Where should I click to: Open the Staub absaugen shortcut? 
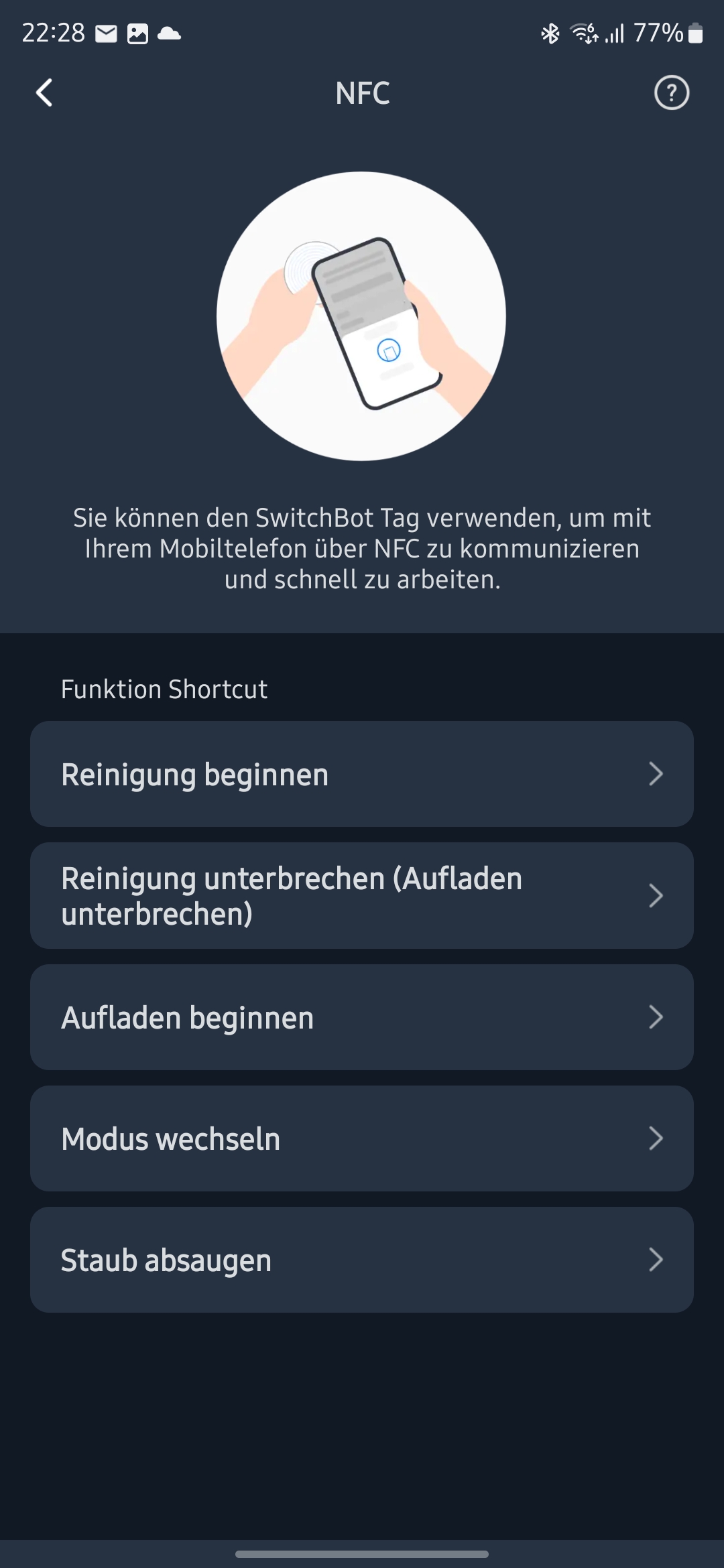[362, 1260]
